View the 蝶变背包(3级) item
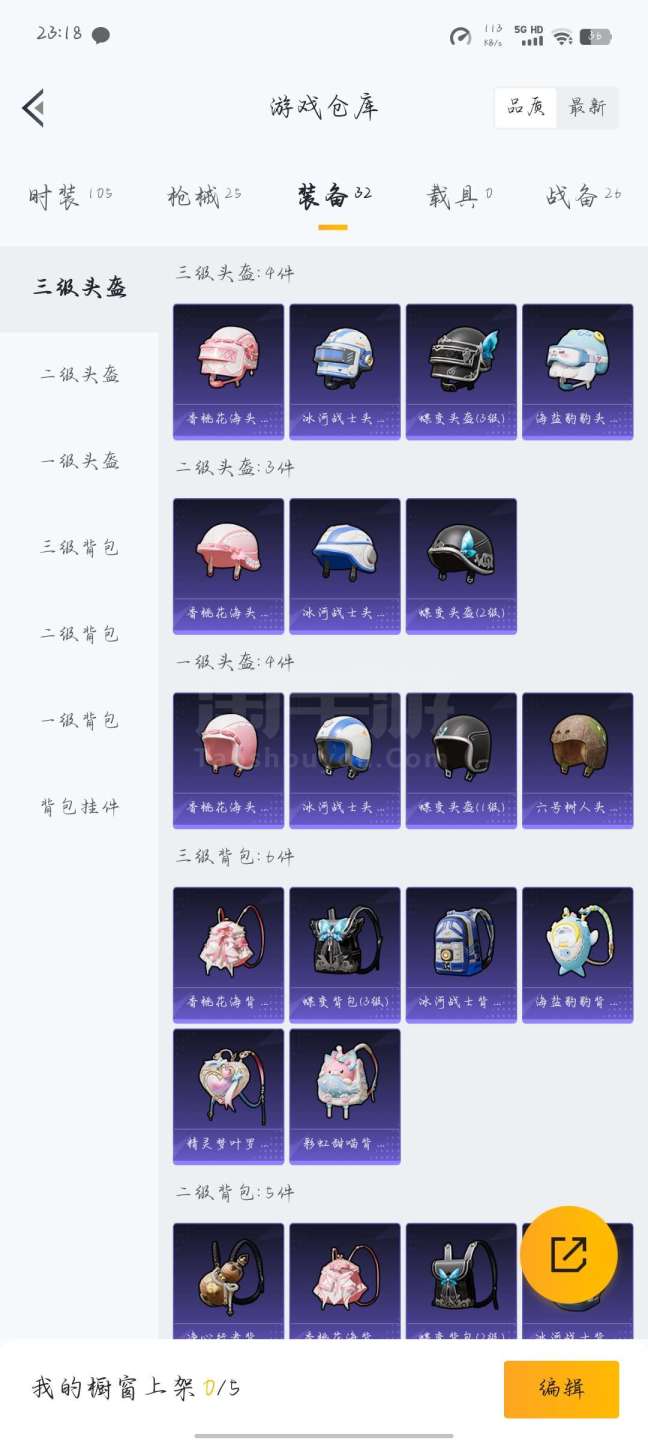Viewport: 648px width, 1440px height. (x=345, y=954)
